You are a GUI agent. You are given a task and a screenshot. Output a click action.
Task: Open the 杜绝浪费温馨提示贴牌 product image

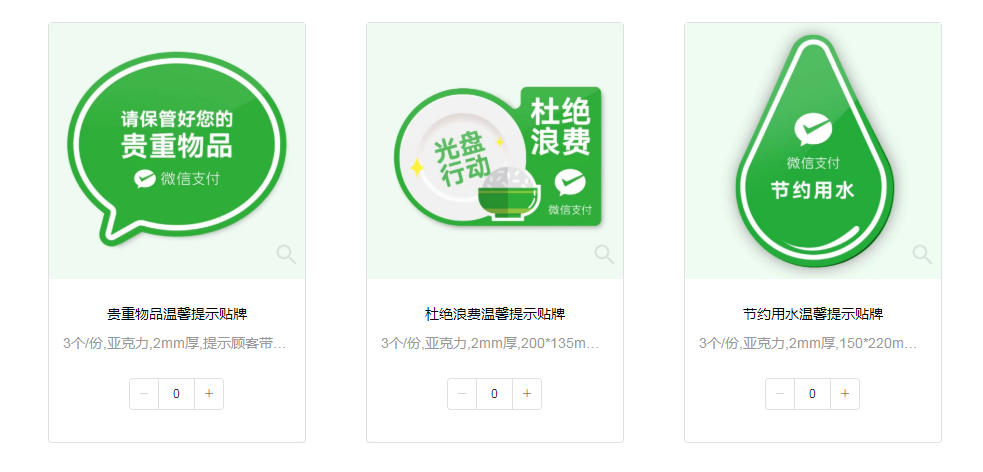pos(495,150)
